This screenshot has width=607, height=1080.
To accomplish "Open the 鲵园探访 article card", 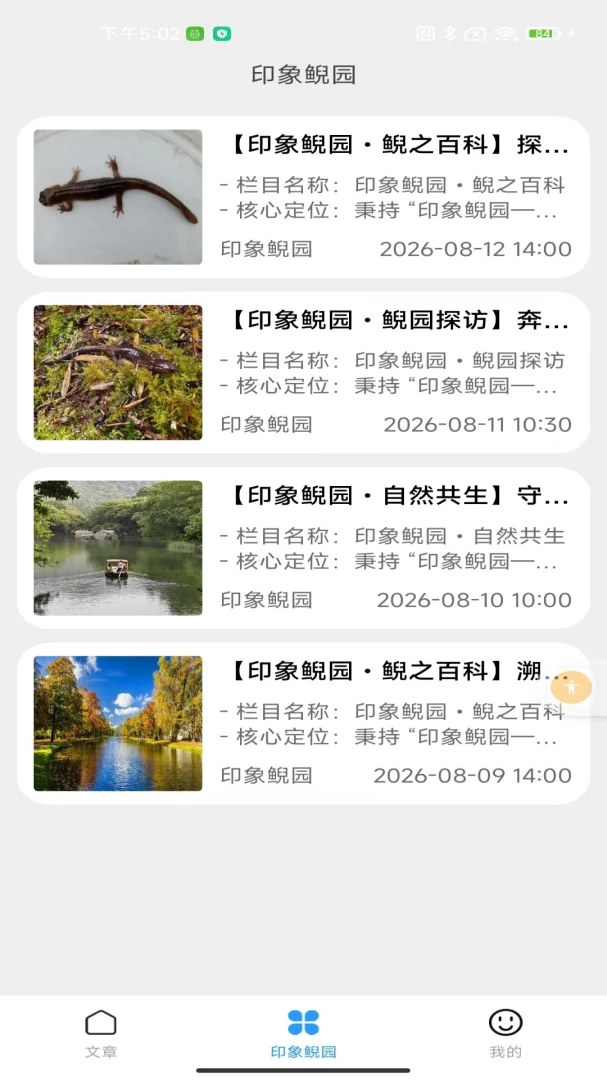I will [303, 373].
